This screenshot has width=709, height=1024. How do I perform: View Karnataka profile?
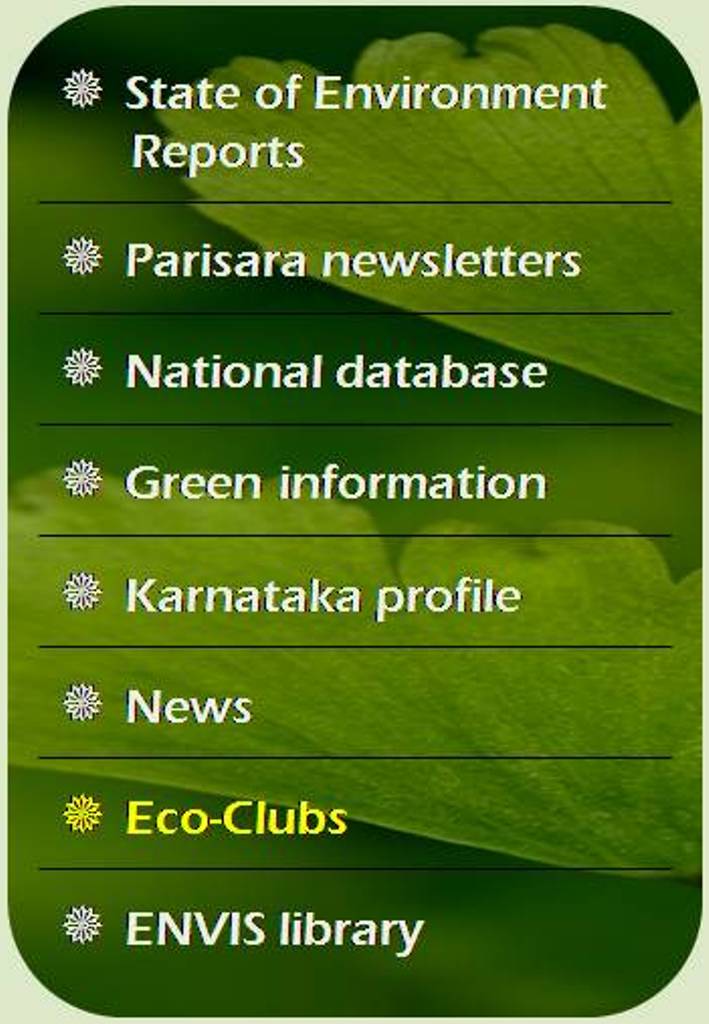(322, 596)
